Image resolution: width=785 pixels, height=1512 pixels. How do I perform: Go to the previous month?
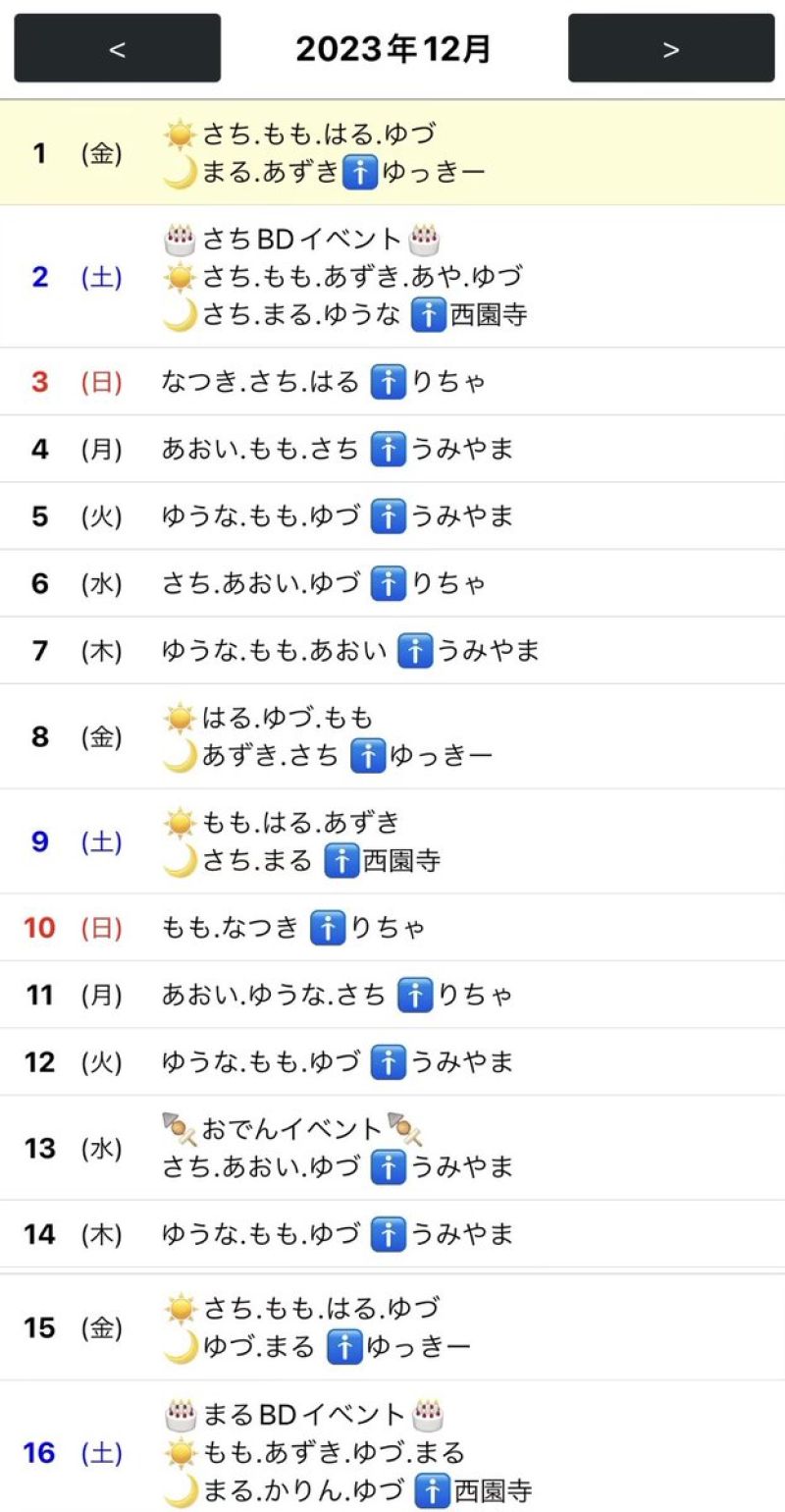[117, 48]
